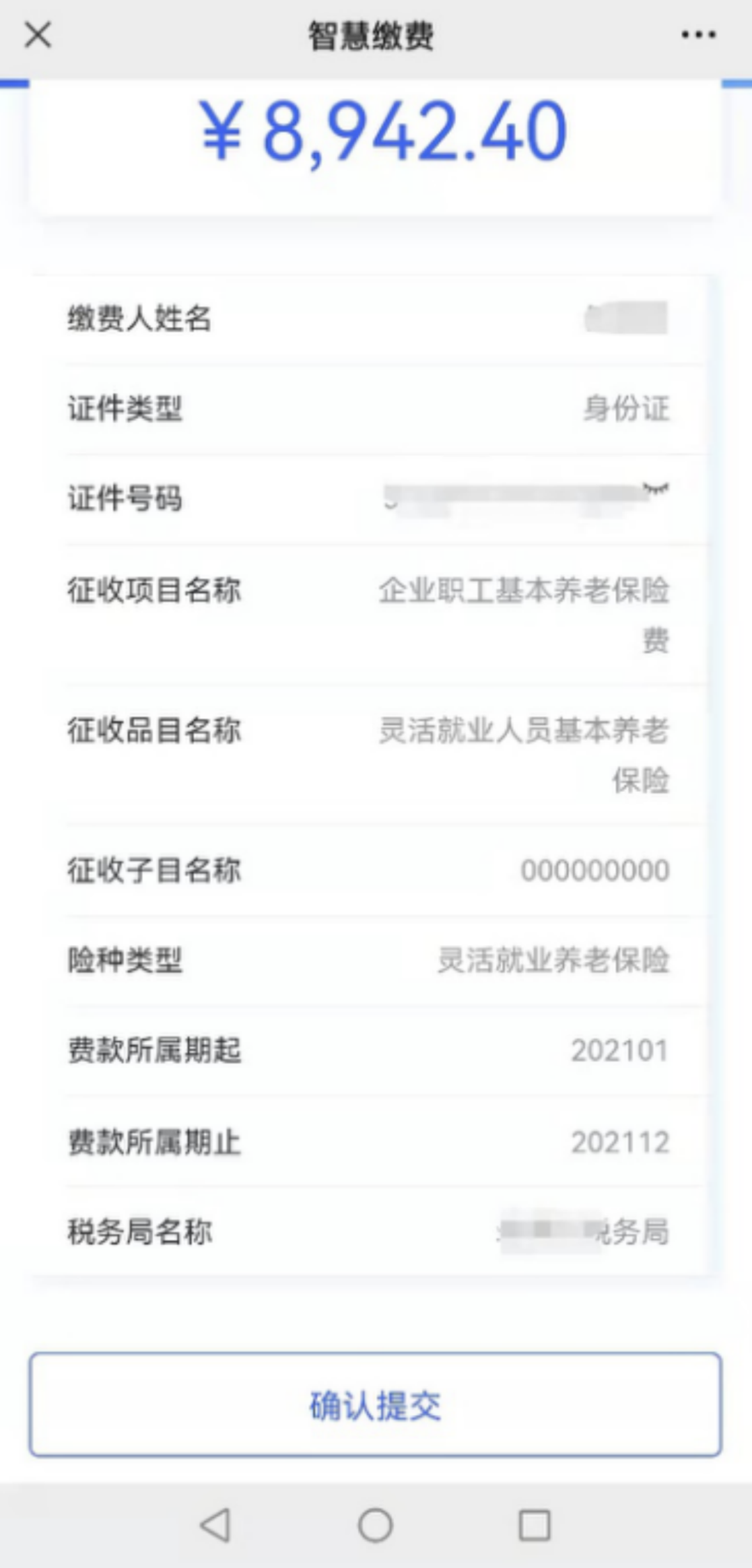Toggle ID number visibility eye icon

[x=656, y=489]
